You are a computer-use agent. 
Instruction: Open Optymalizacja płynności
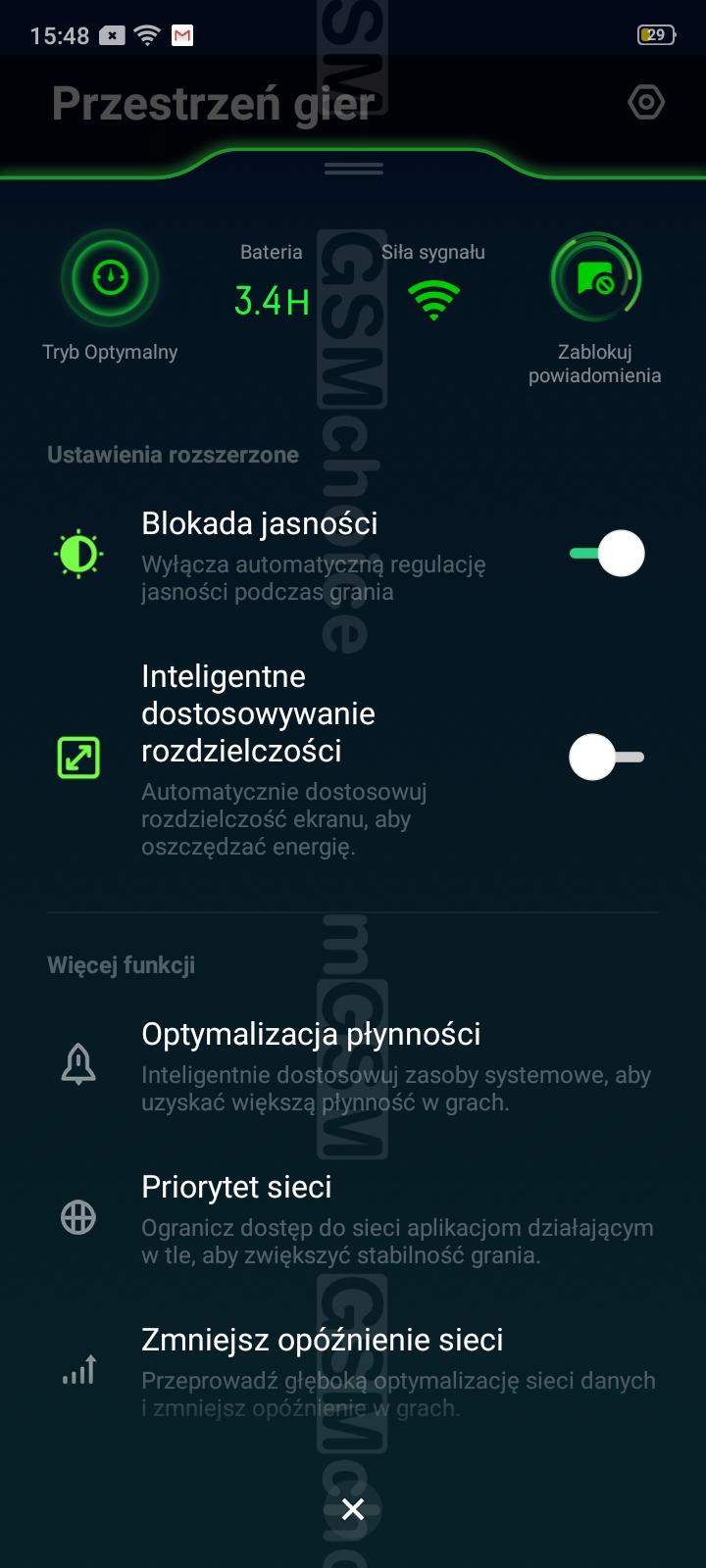(x=353, y=1065)
